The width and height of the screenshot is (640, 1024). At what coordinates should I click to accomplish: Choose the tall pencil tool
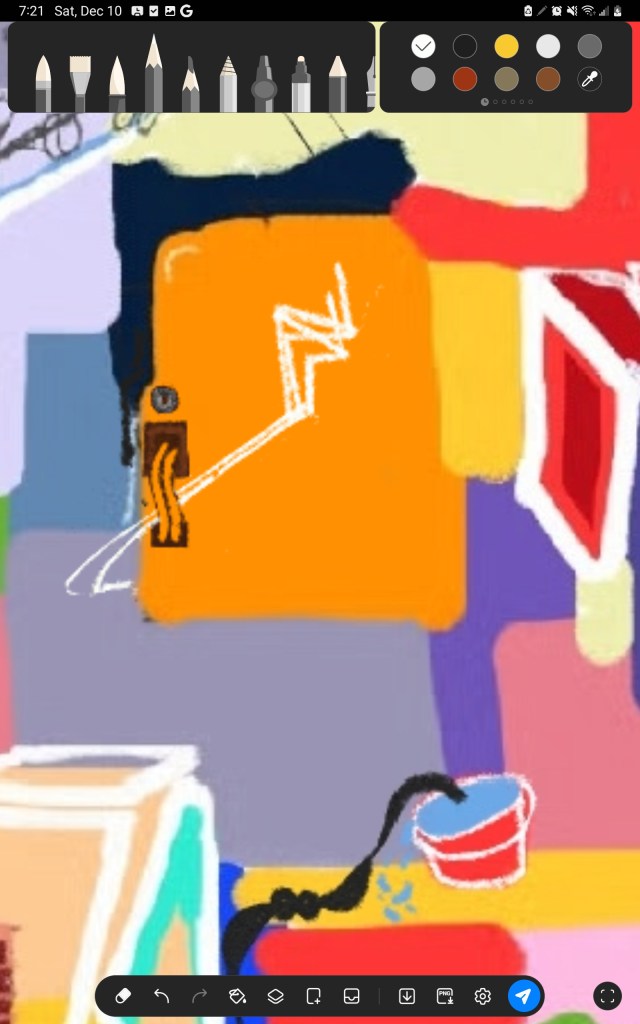153,73
